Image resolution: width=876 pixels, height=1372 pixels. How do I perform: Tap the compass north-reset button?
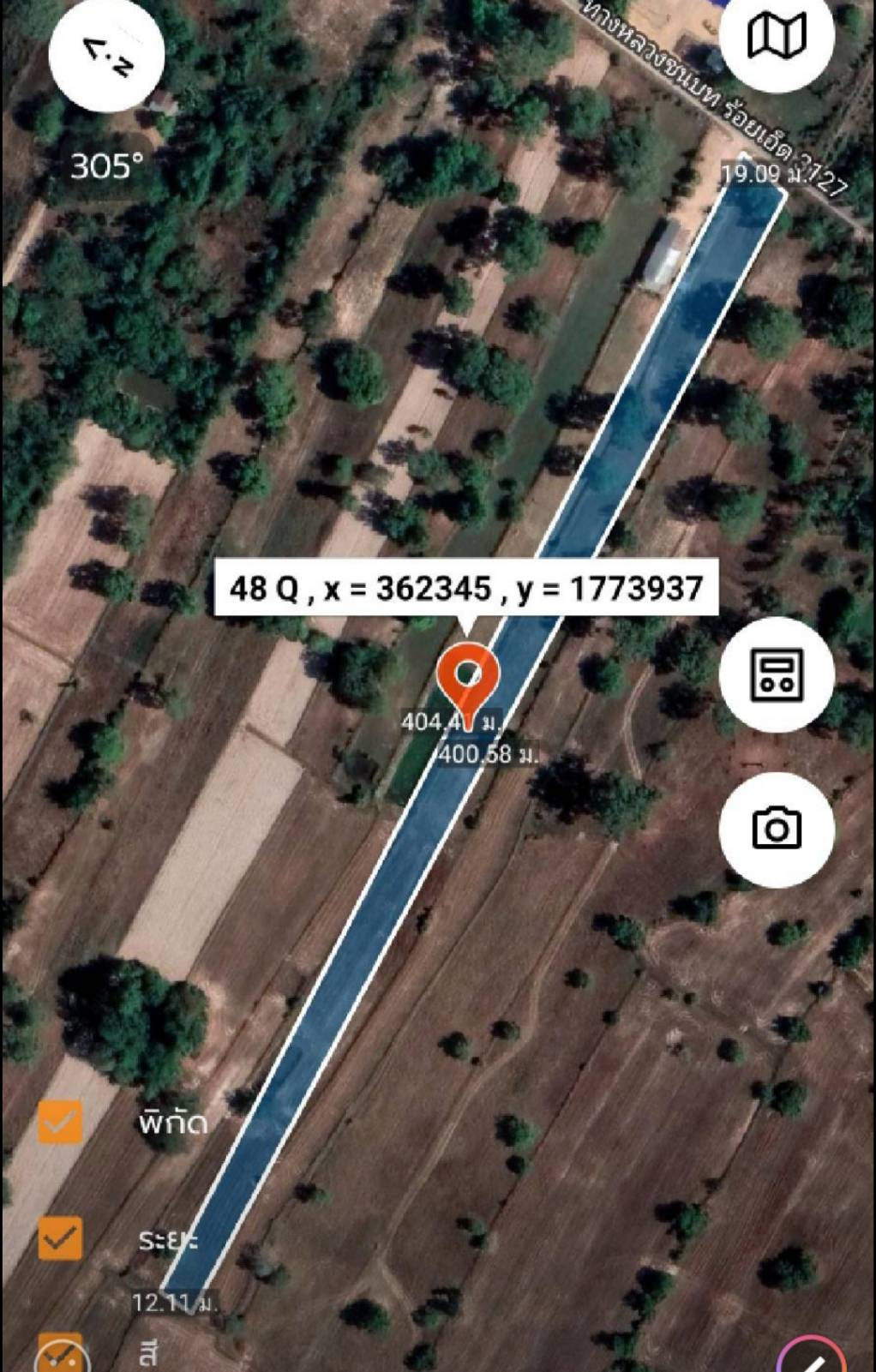pyautogui.click(x=106, y=55)
